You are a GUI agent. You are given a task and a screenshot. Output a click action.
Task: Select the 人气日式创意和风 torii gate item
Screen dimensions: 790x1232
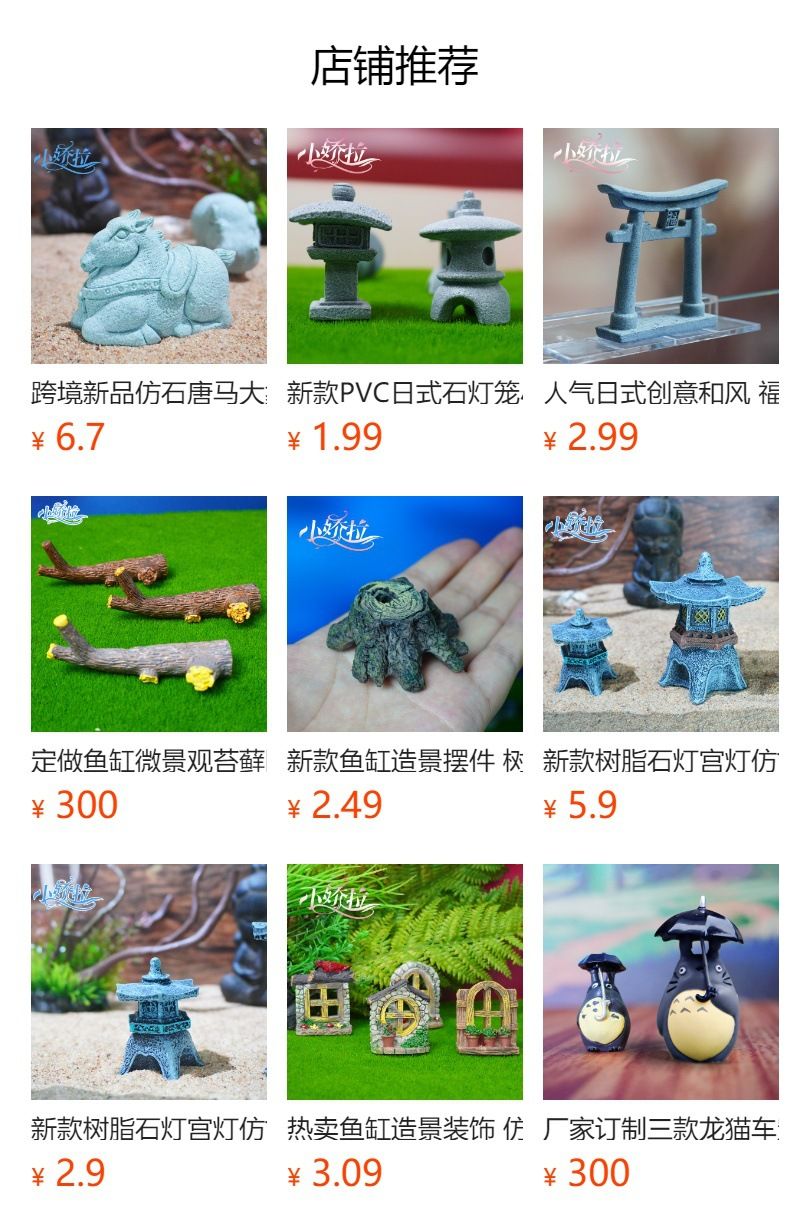[660, 246]
